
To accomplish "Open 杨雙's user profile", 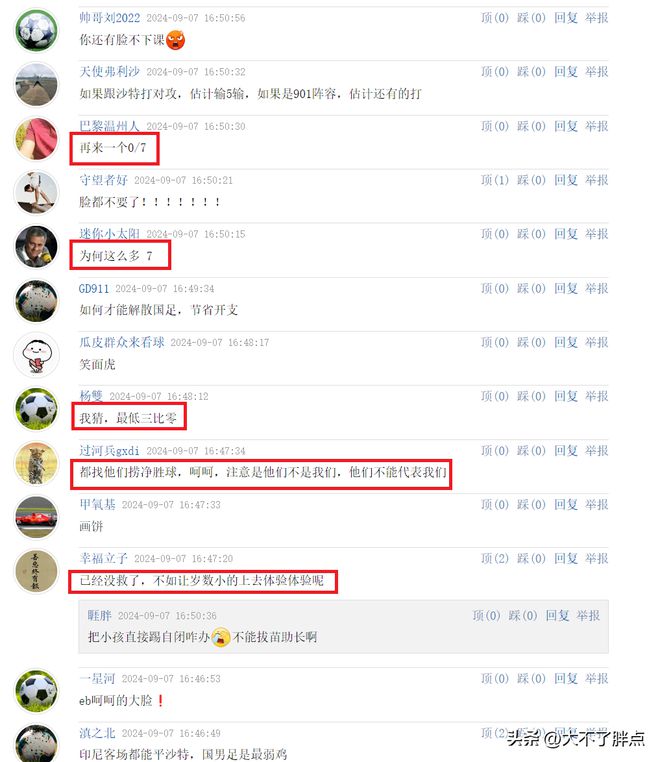I will click(x=91, y=396).
